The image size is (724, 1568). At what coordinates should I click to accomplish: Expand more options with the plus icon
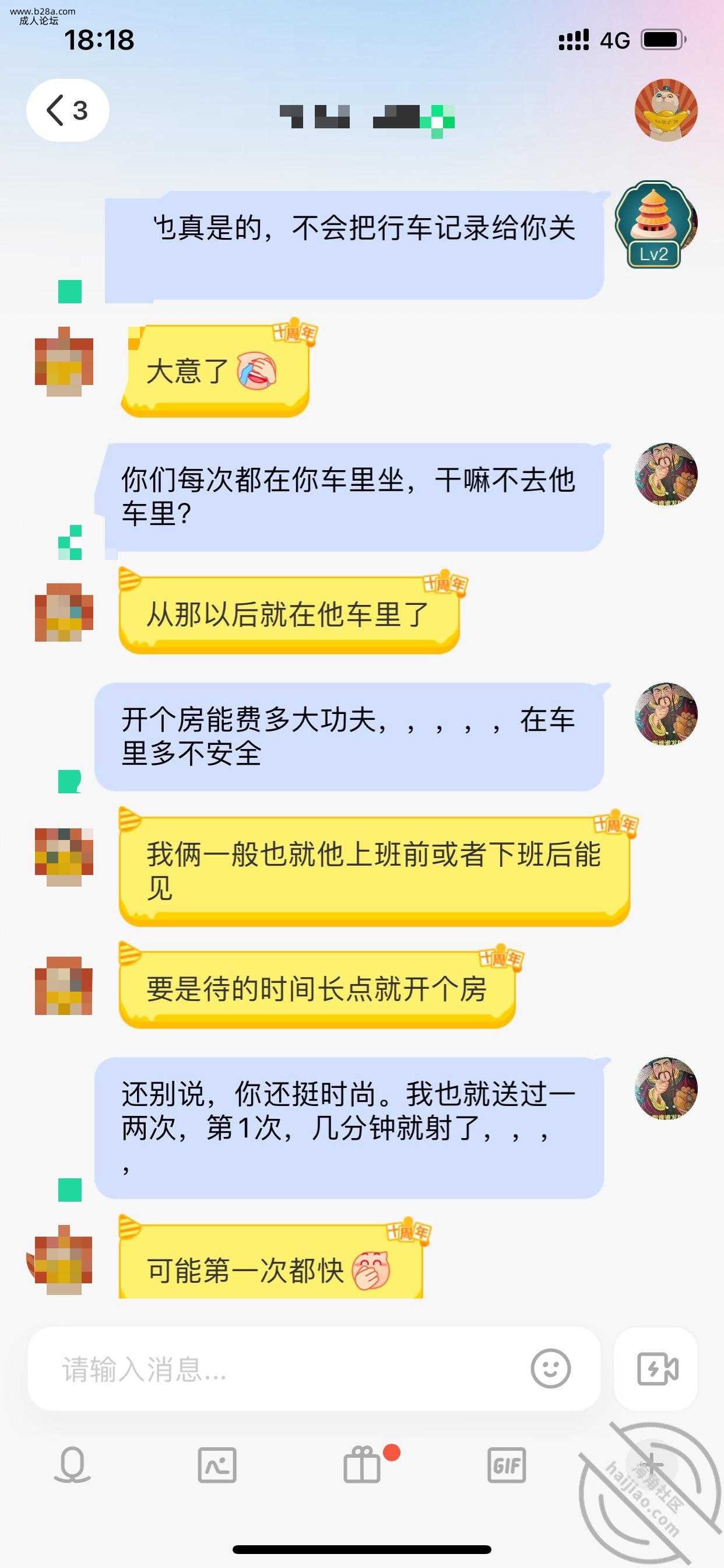(x=651, y=1464)
